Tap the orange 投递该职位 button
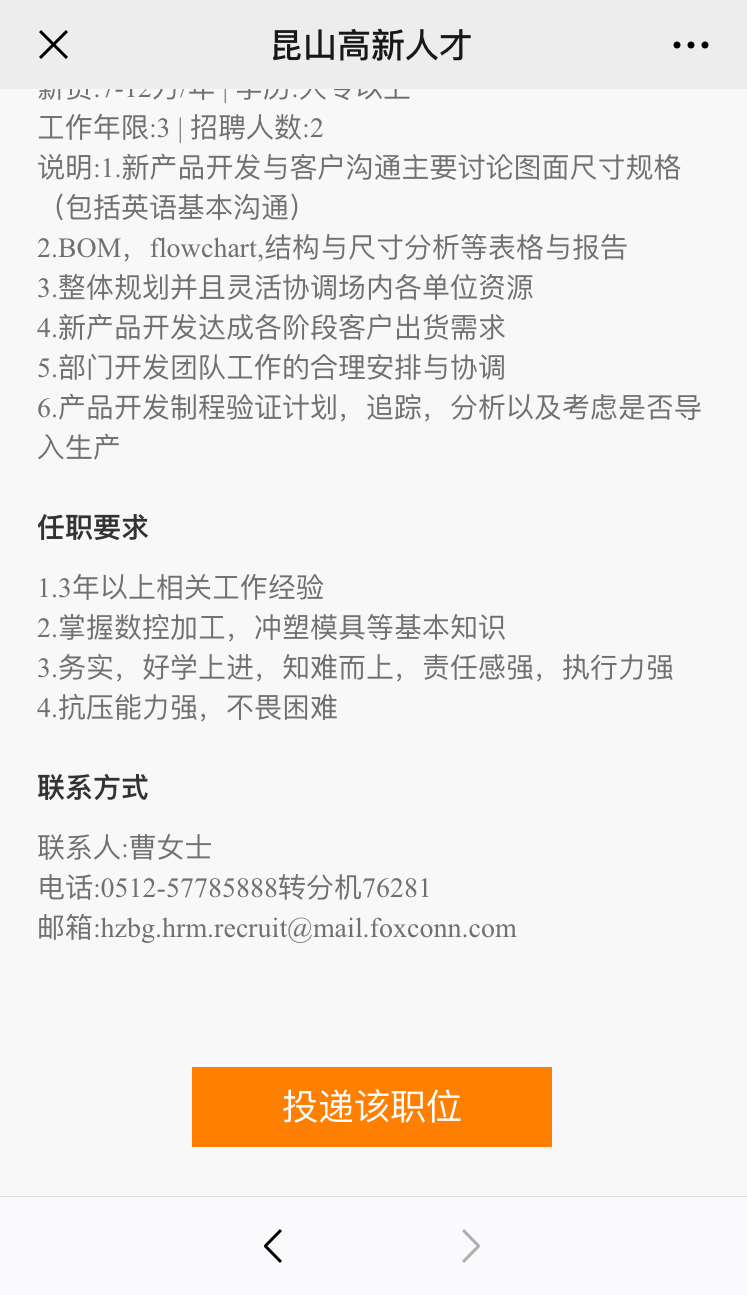This screenshot has width=747, height=1295. coord(371,1107)
